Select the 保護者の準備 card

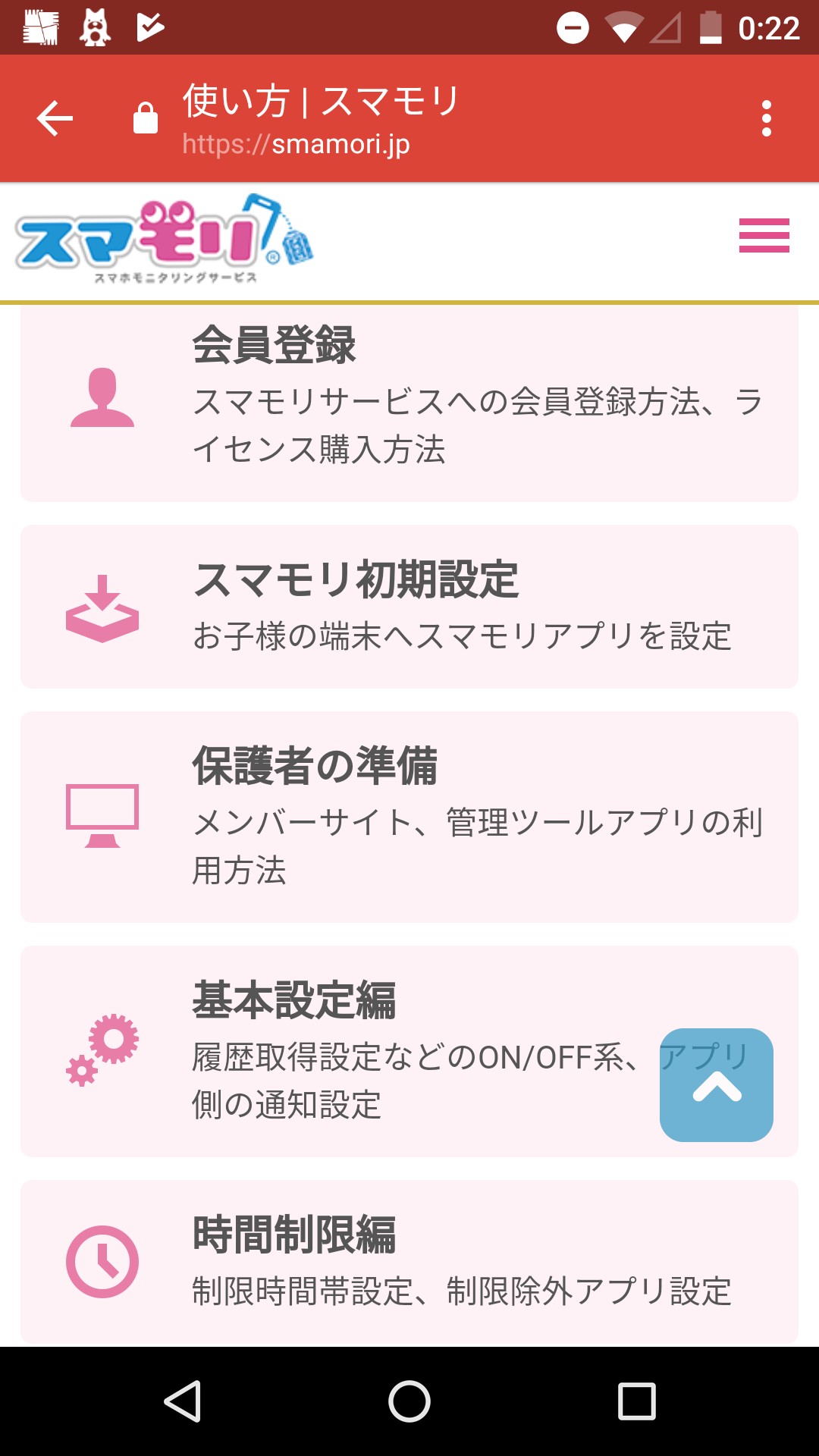tap(409, 817)
